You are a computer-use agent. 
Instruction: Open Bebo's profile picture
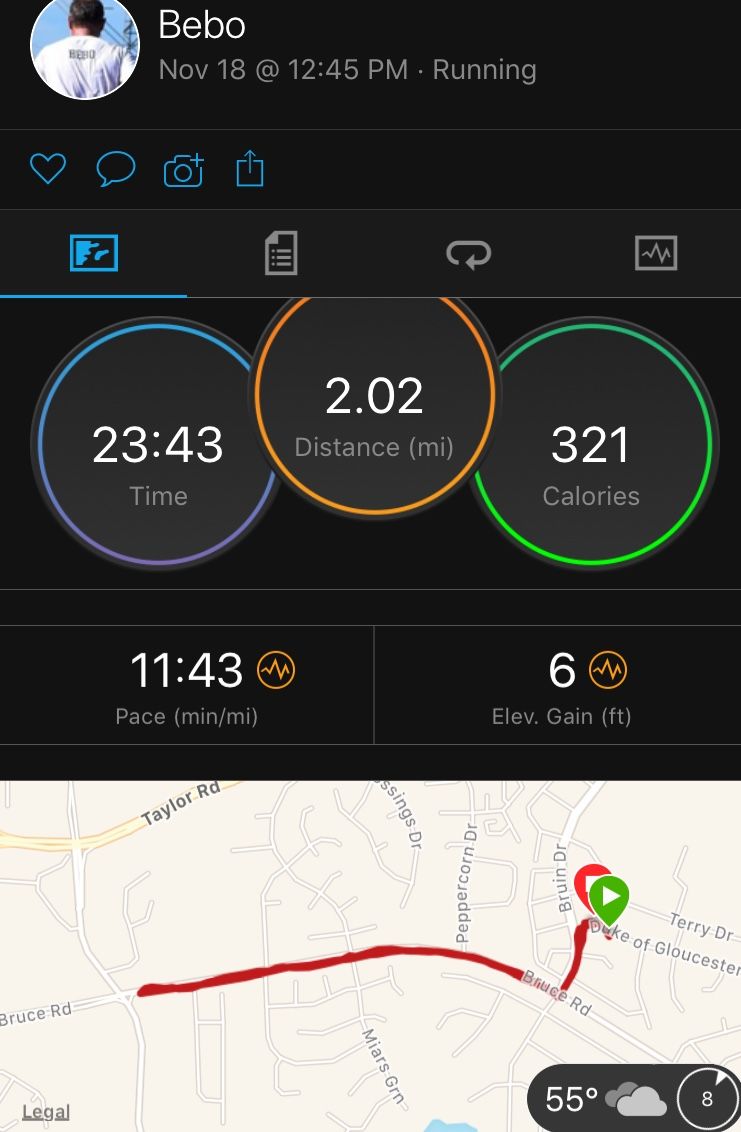(x=85, y=46)
